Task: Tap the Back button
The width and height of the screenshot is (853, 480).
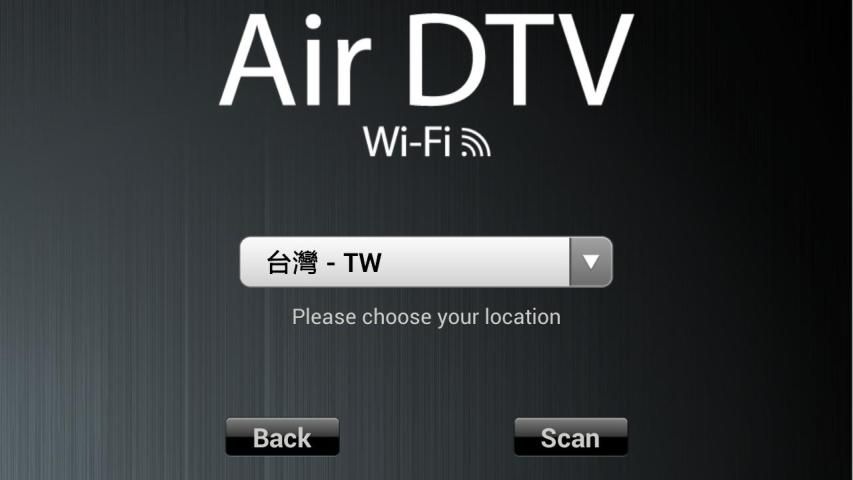Action: (x=282, y=437)
